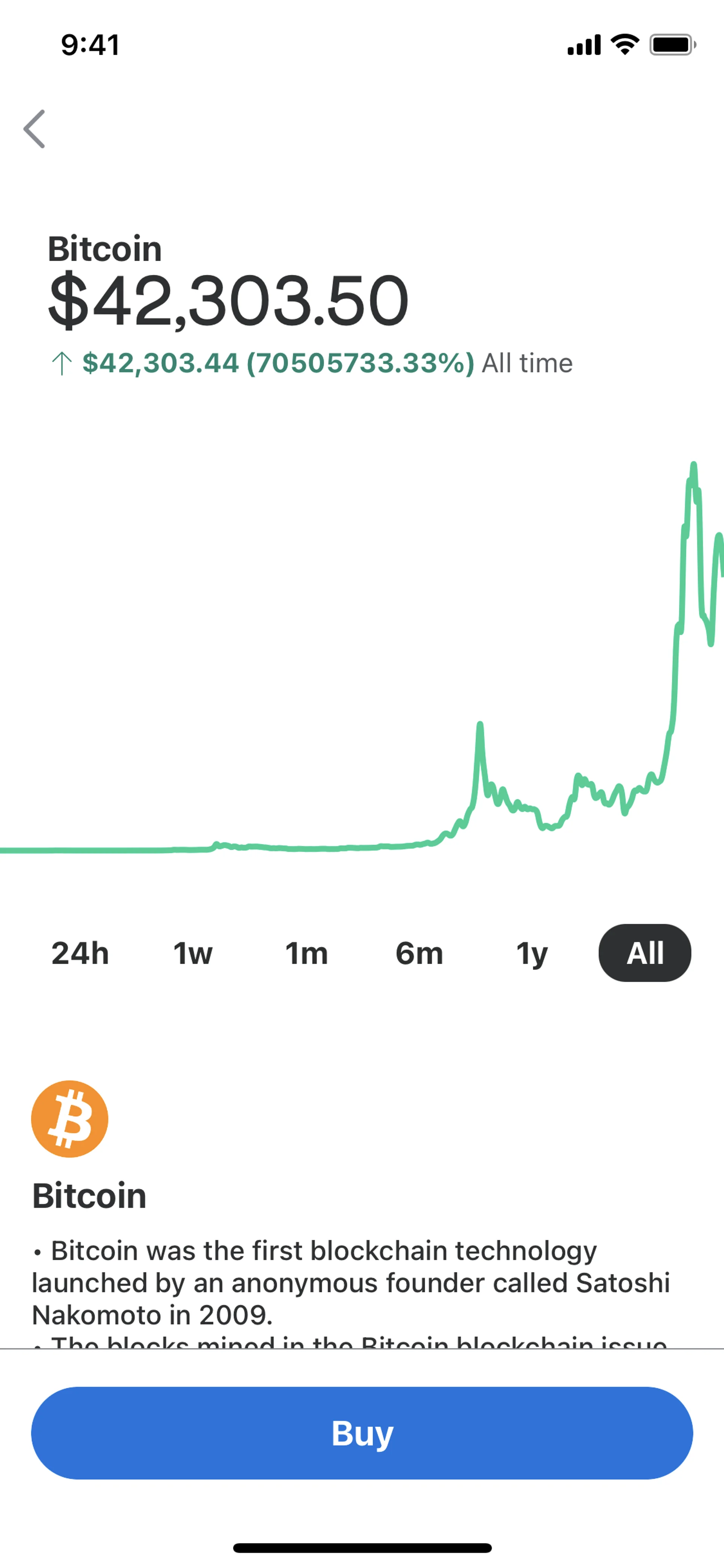Image resolution: width=724 pixels, height=1568 pixels.
Task: Switch chart to the 24h range
Action: pos(80,953)
